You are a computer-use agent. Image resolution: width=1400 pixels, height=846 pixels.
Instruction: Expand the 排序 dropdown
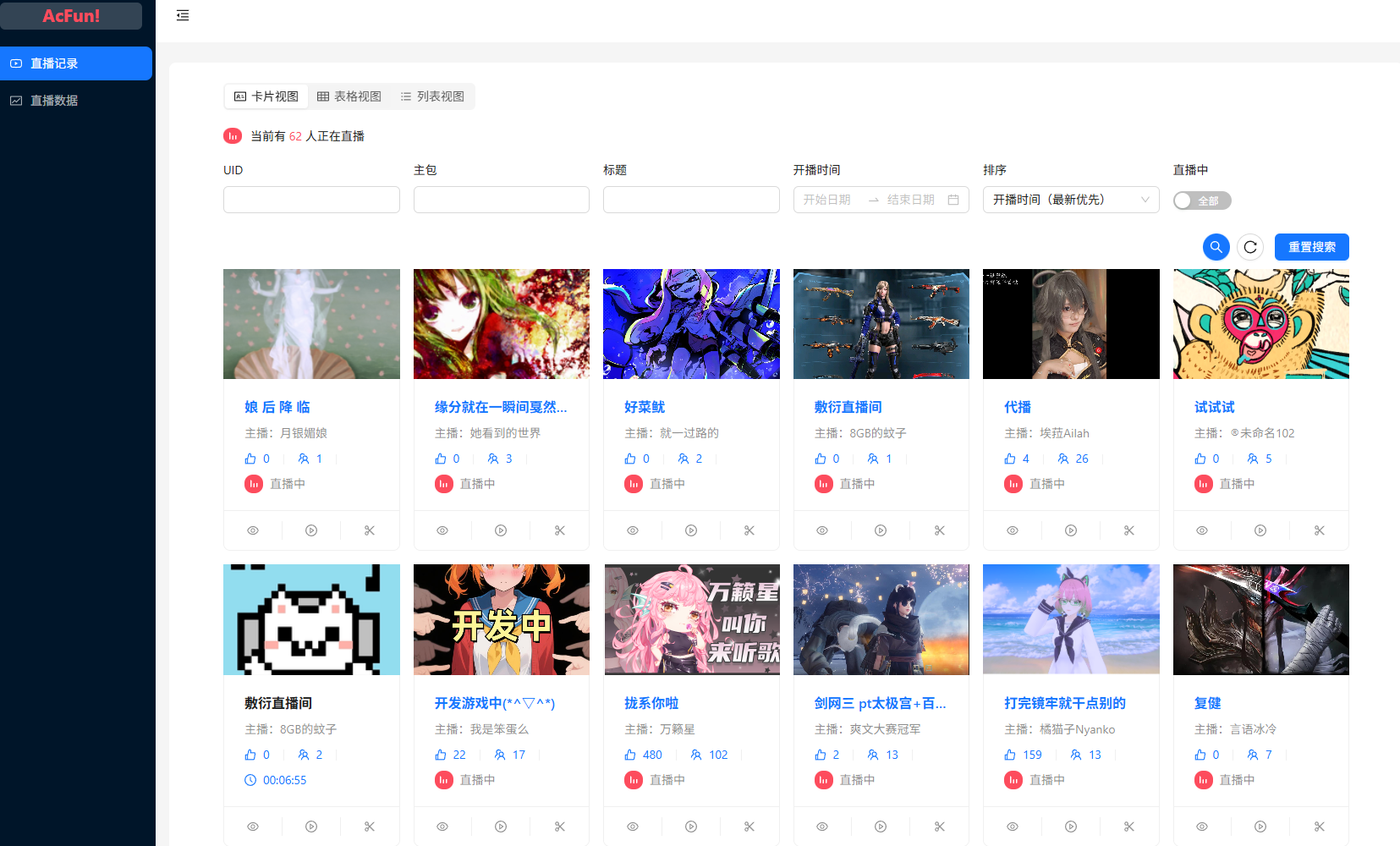click(1070, 200)
